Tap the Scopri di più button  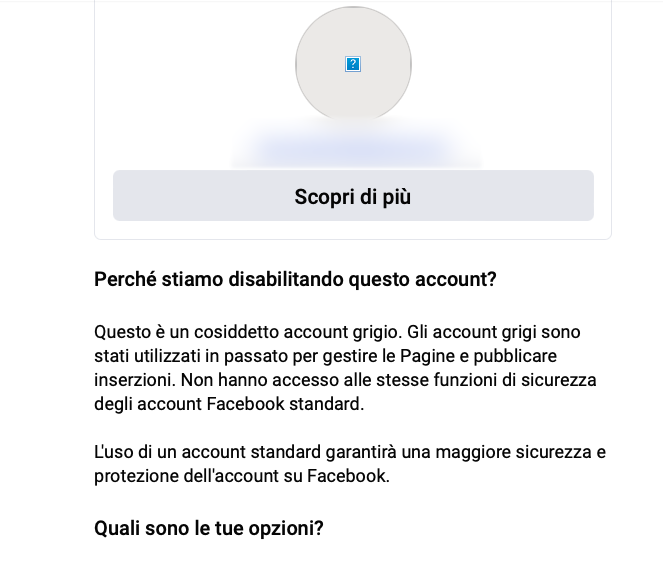[353, 195]
